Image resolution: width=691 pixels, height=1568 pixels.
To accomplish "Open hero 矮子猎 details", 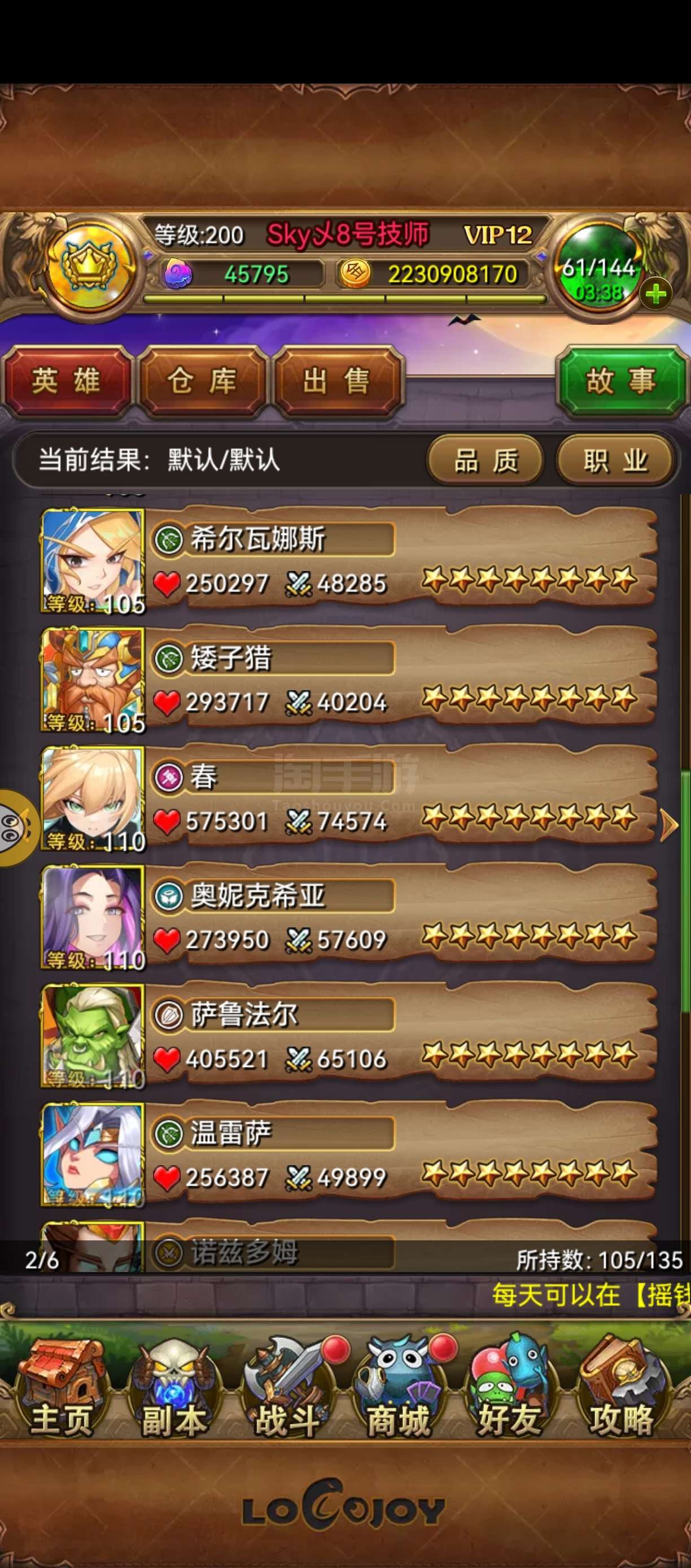I will [349, 679].
